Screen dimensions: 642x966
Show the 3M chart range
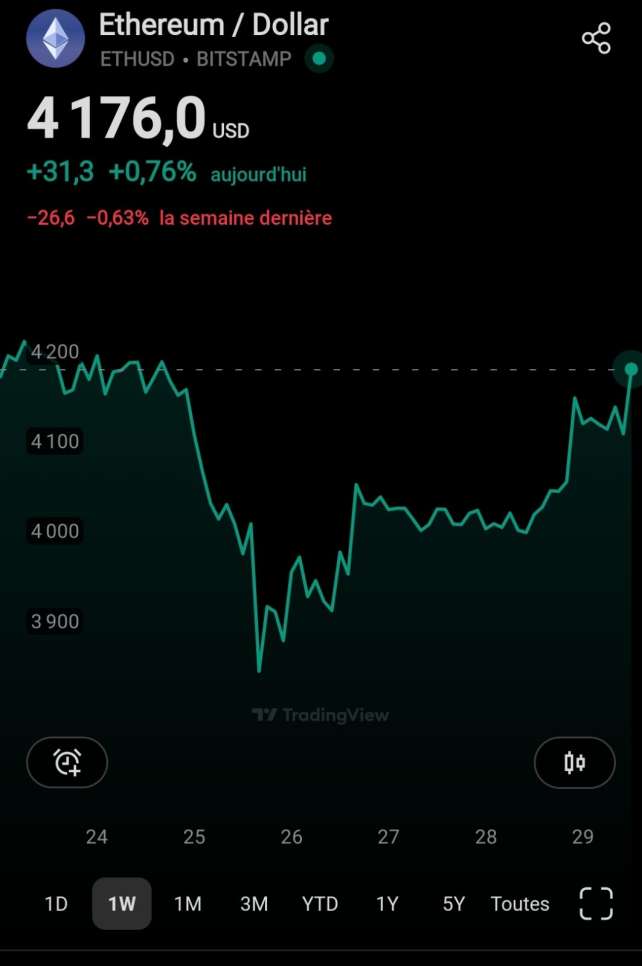(x=254, y=904)
